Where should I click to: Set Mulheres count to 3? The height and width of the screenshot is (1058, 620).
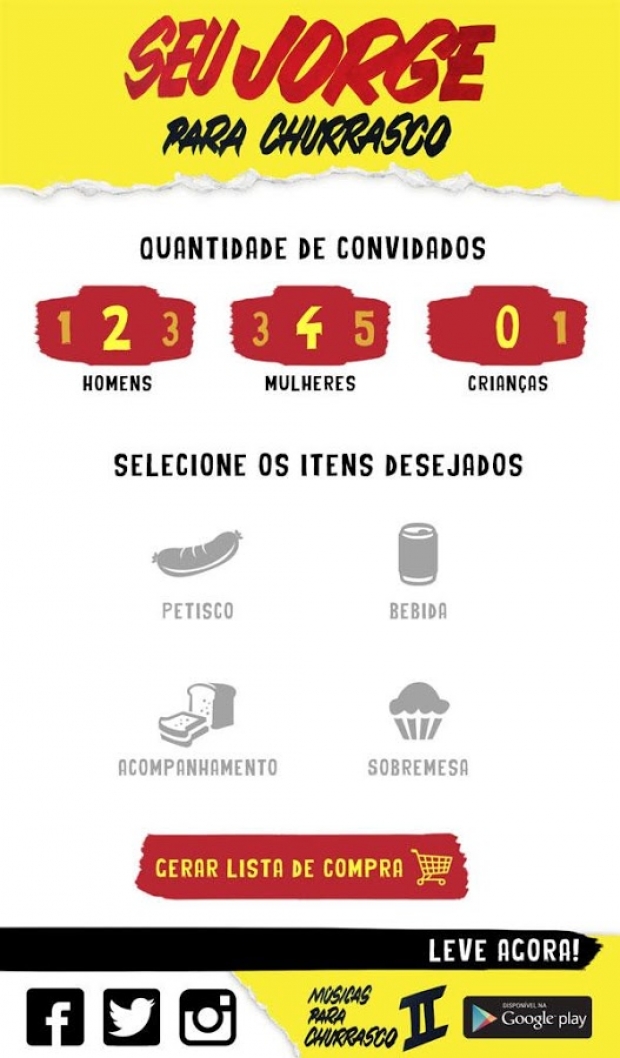(260, 329)
